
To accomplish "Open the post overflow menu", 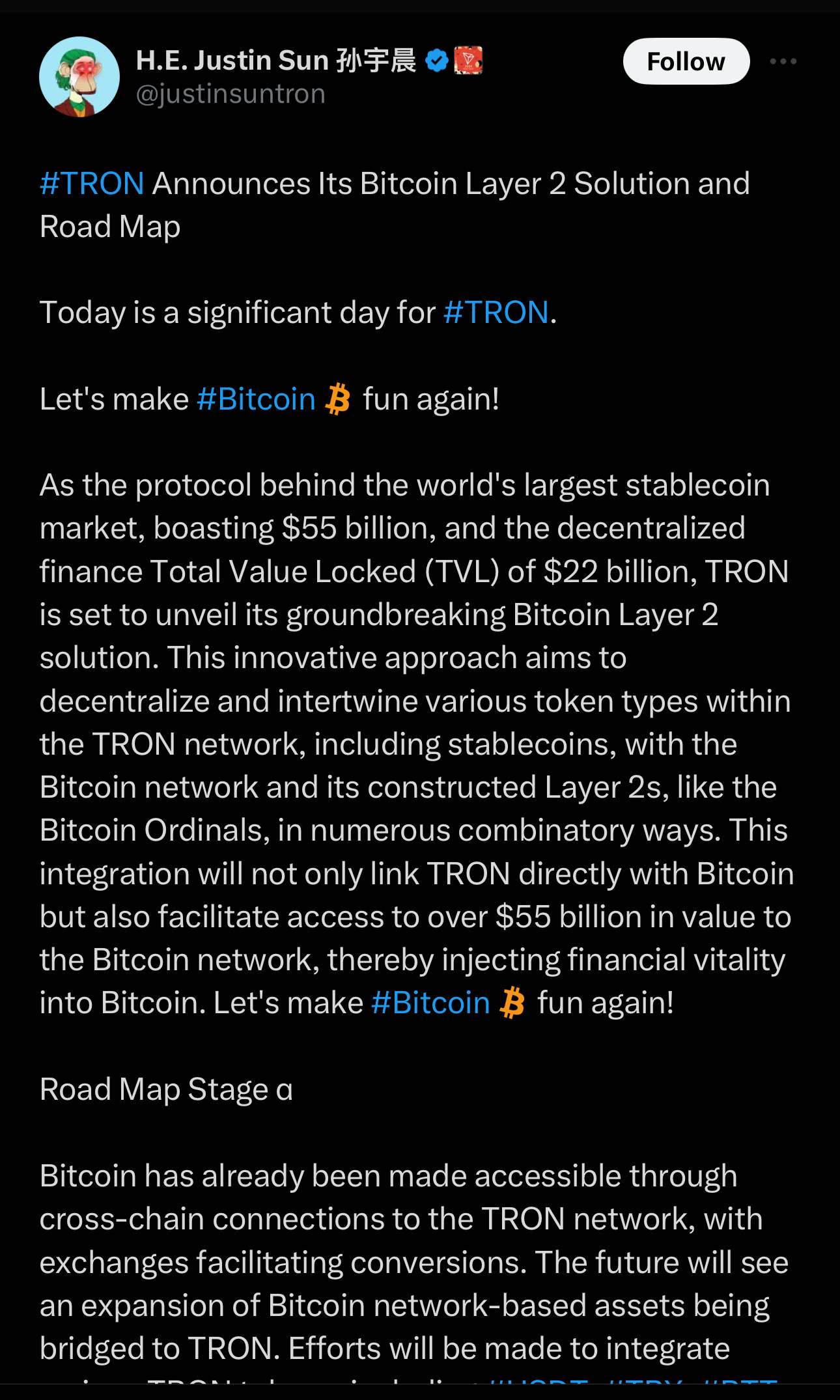I will point(783,62).
